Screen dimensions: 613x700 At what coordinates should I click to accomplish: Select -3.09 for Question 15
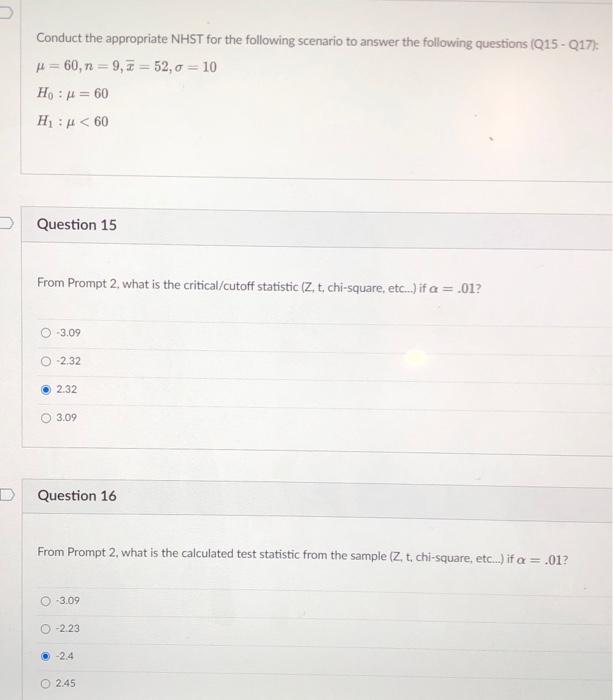pyautogui.click(x=46, y=333)
